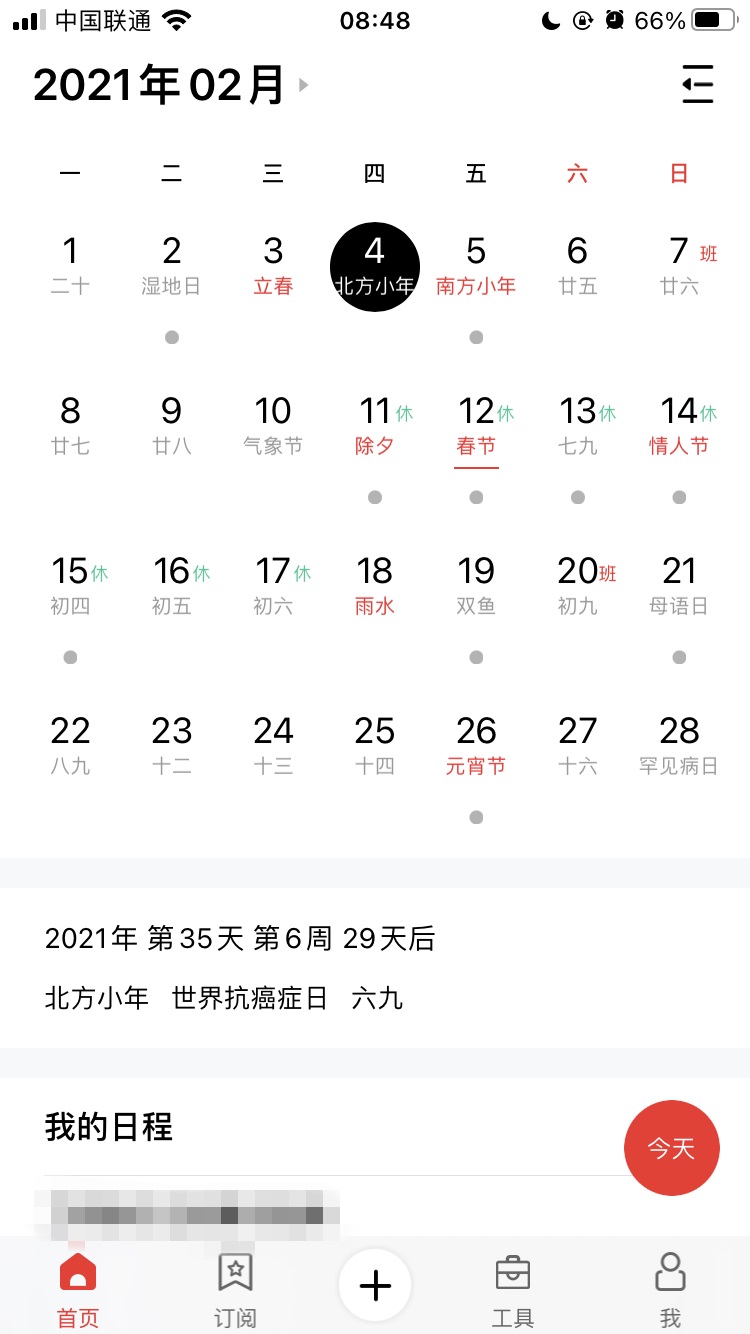Select February 14 情人节
This screenshot has height=1334, width=750.
(679, 426)
